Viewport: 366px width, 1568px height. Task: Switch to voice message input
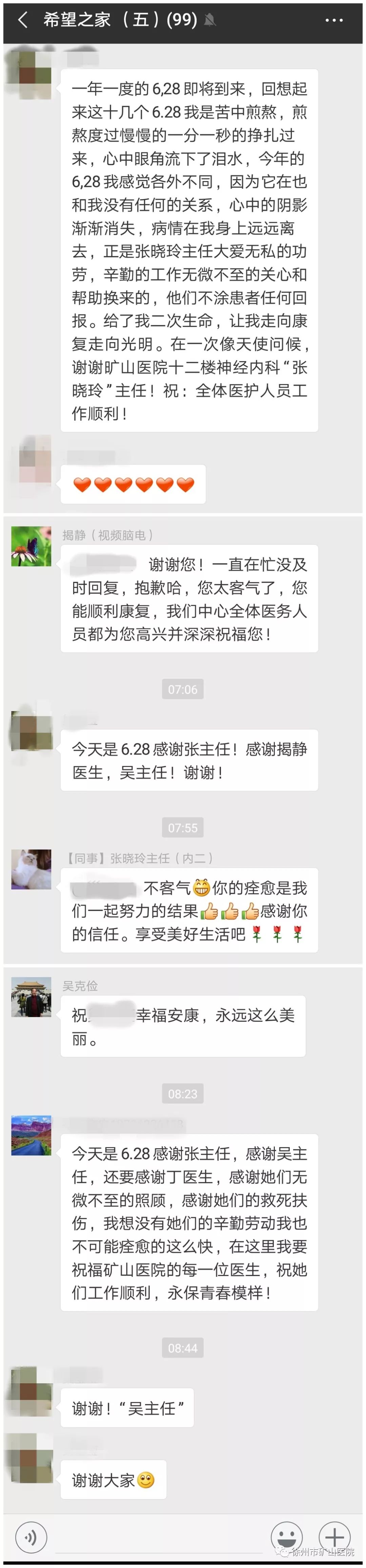pyautogui.click(x=30, y=1537)
